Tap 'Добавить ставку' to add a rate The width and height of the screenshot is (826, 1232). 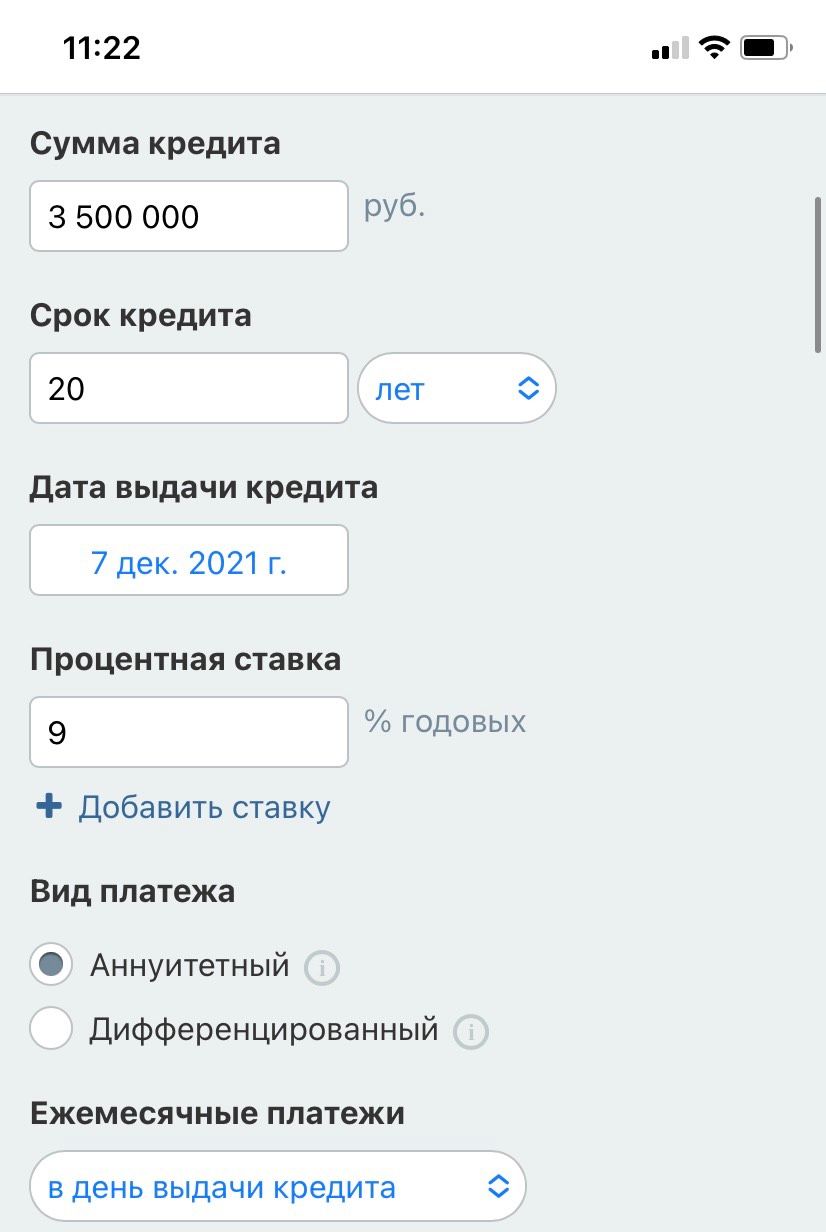184,807
